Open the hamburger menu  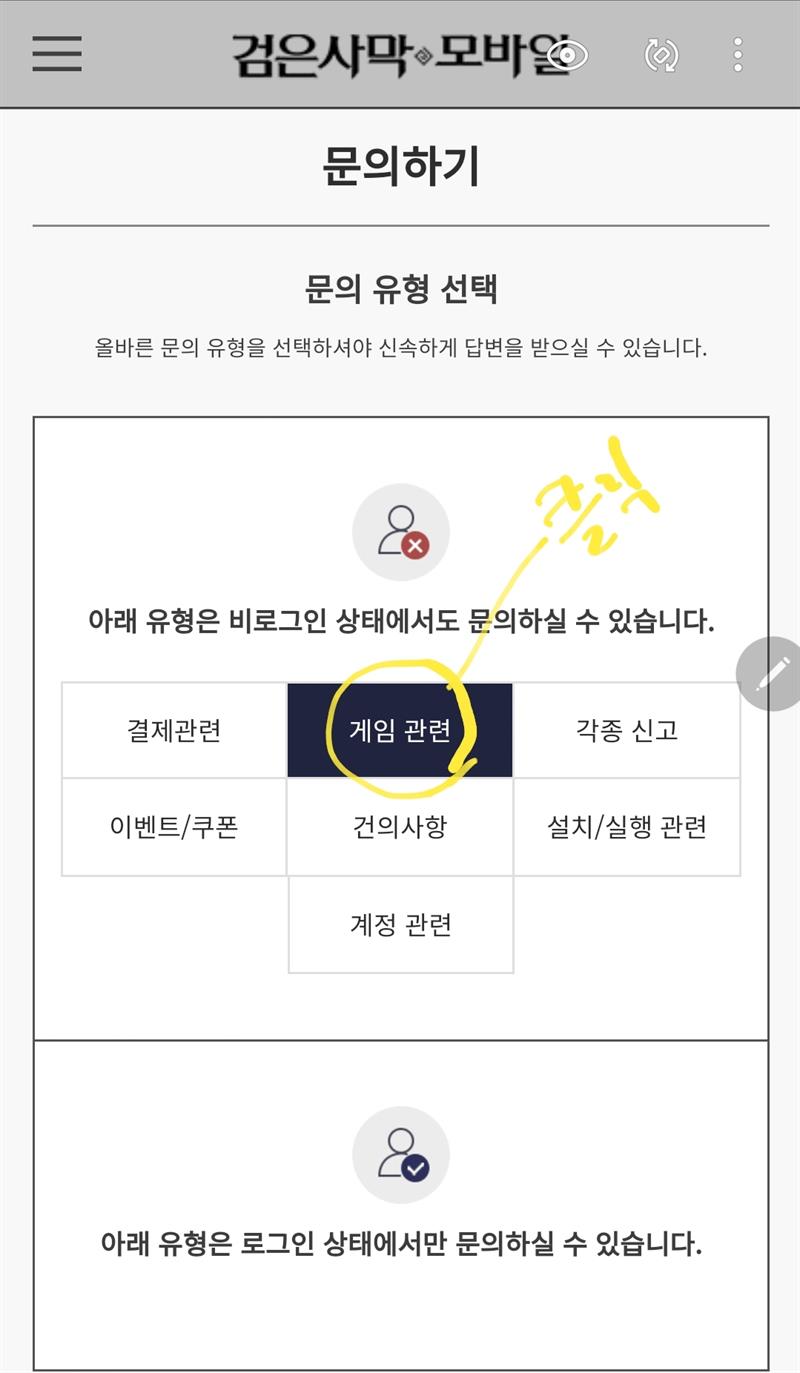pyautogui.click(x=57, y=54)
